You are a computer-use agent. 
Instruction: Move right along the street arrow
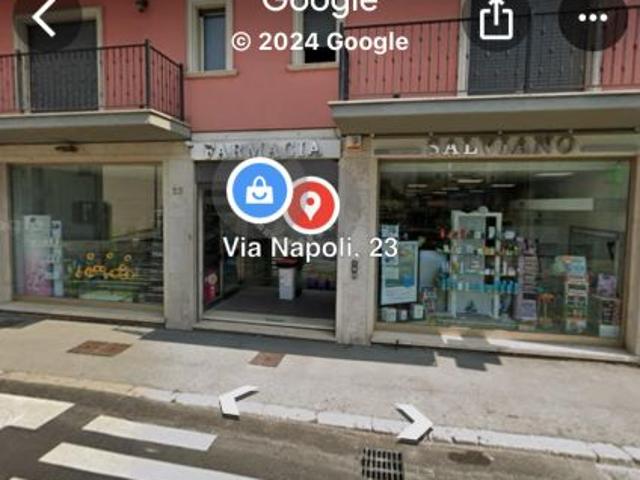414,422
